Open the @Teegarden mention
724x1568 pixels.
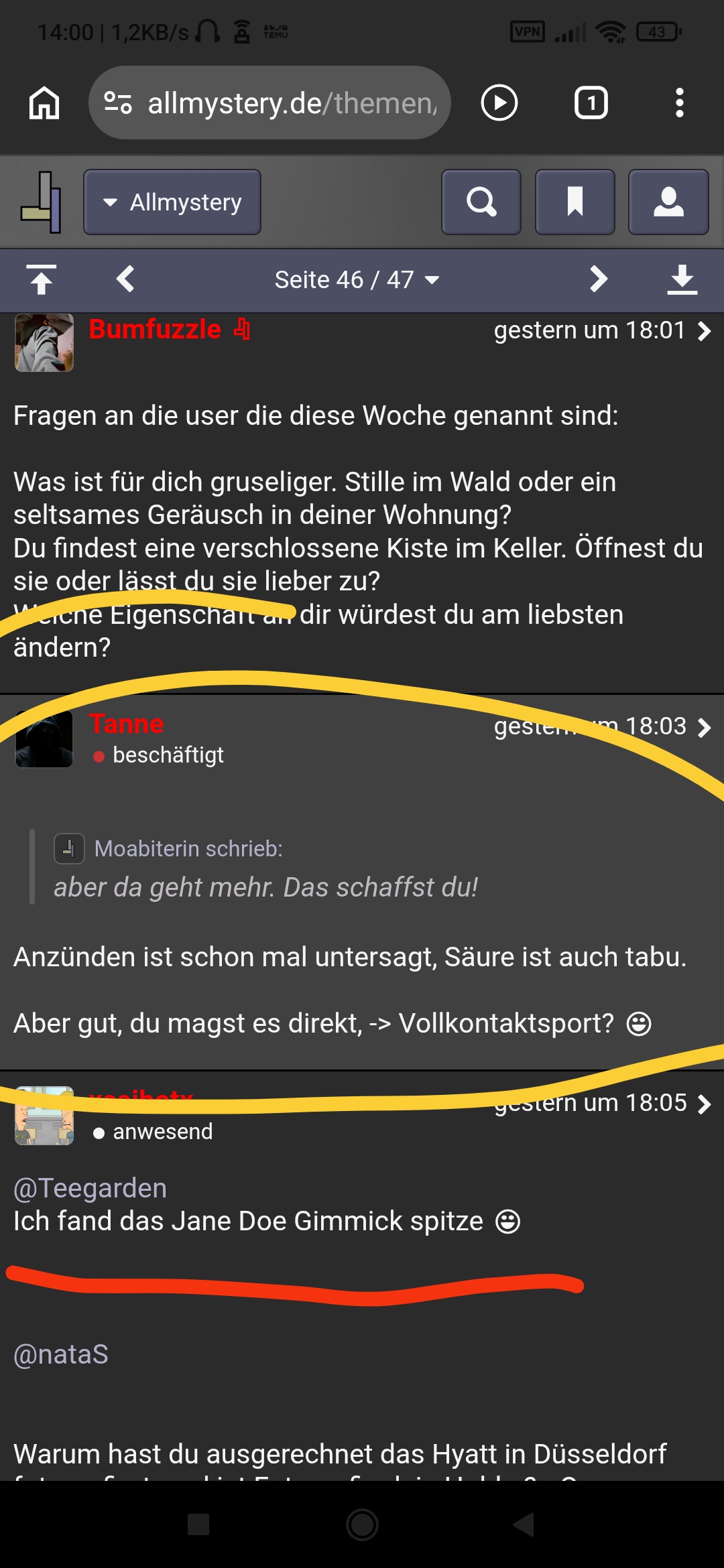[90, 1188]
